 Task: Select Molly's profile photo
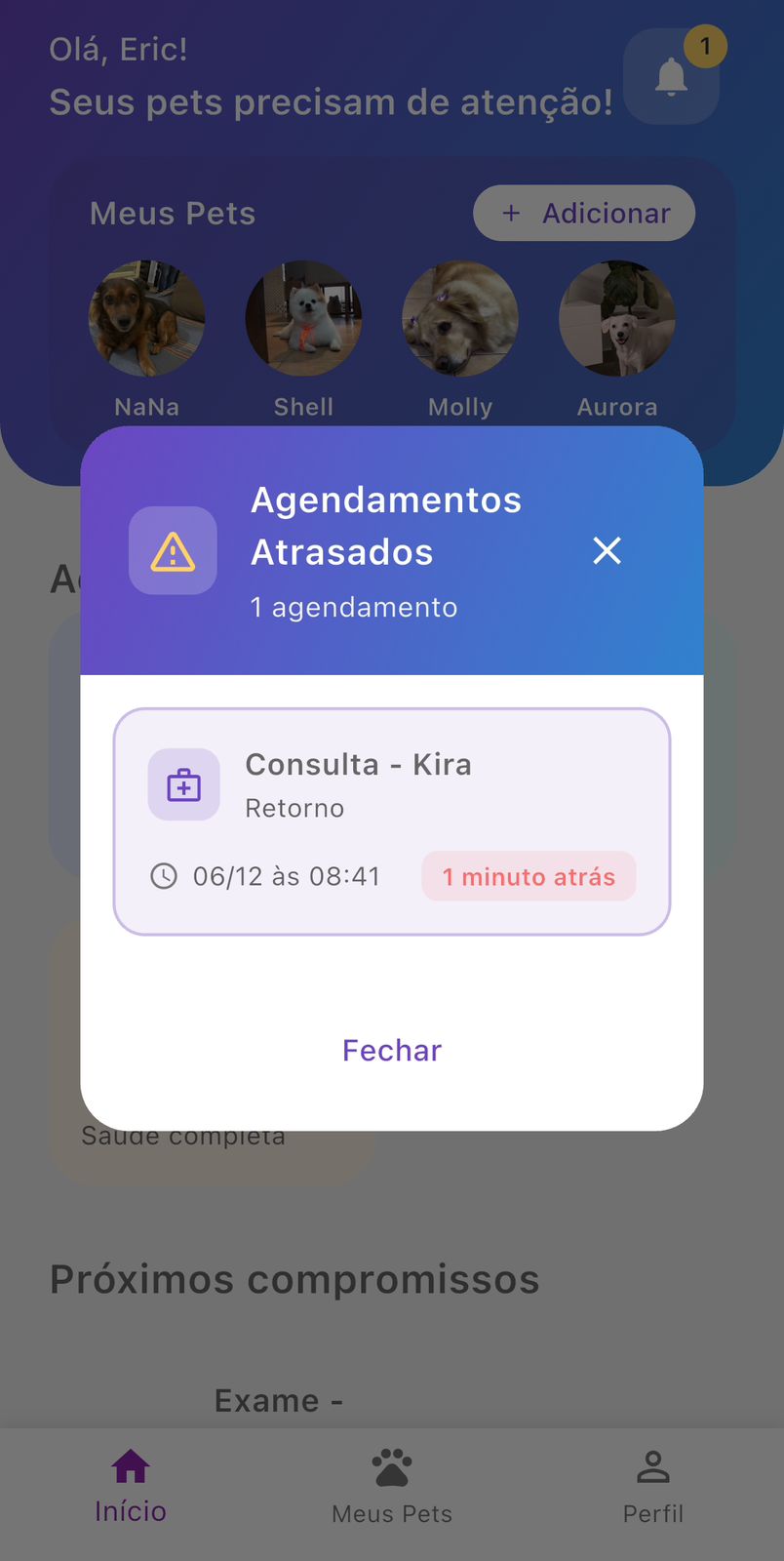click(460, 319)
